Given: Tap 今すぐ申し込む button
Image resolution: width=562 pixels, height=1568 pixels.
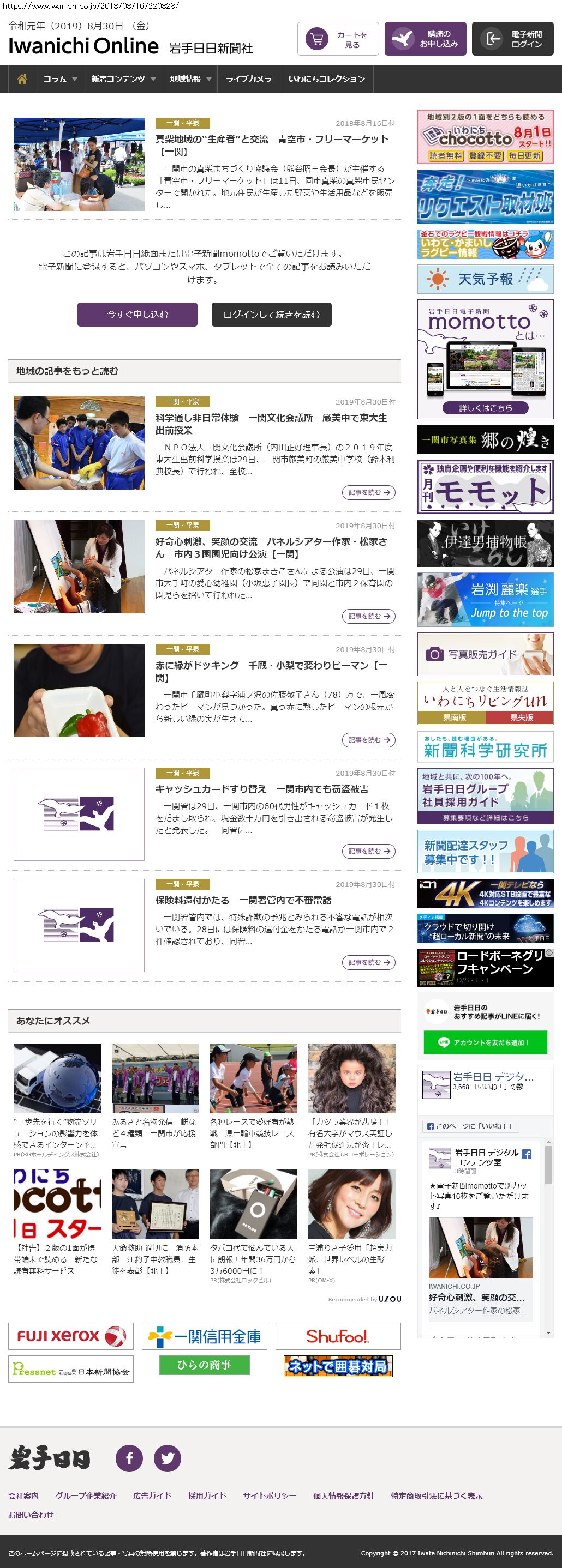Looking at the screenshot, I should pyautogui.click(x=137, y=315).
